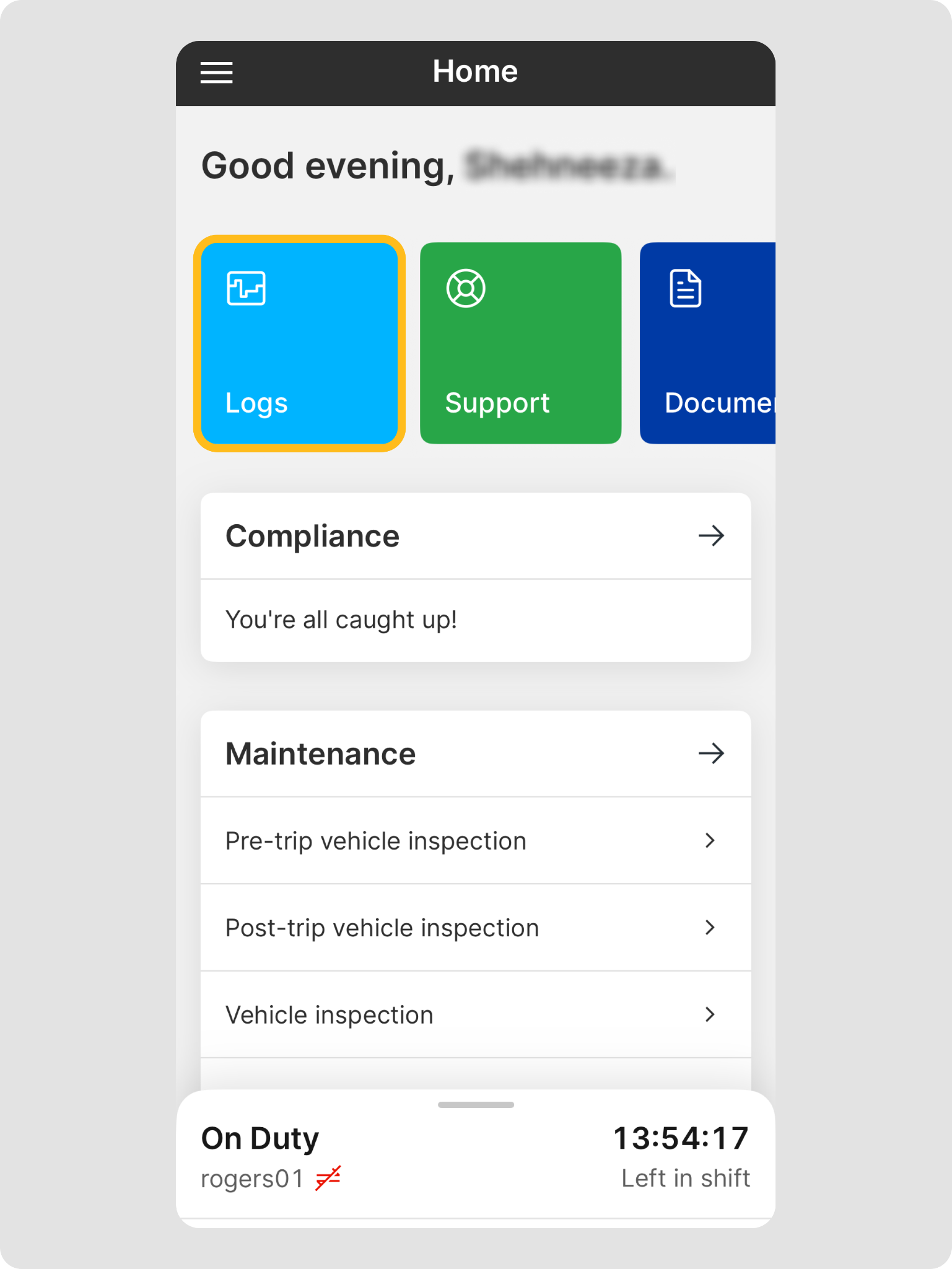
Task: Open the Logs tile
Action: (x=299, y=343)
